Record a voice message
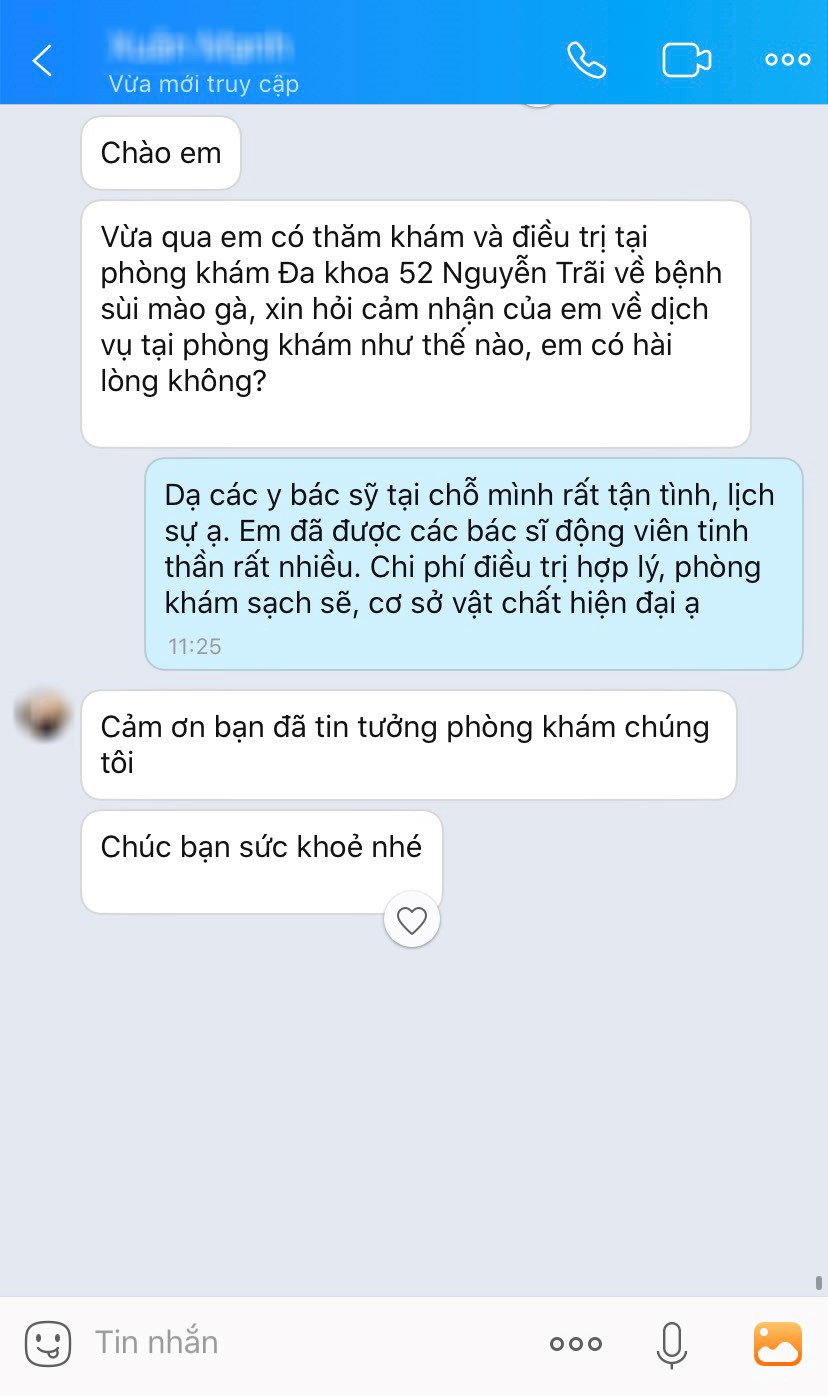Screen dimensions: 828x1396 click(x=672, y=1344)
